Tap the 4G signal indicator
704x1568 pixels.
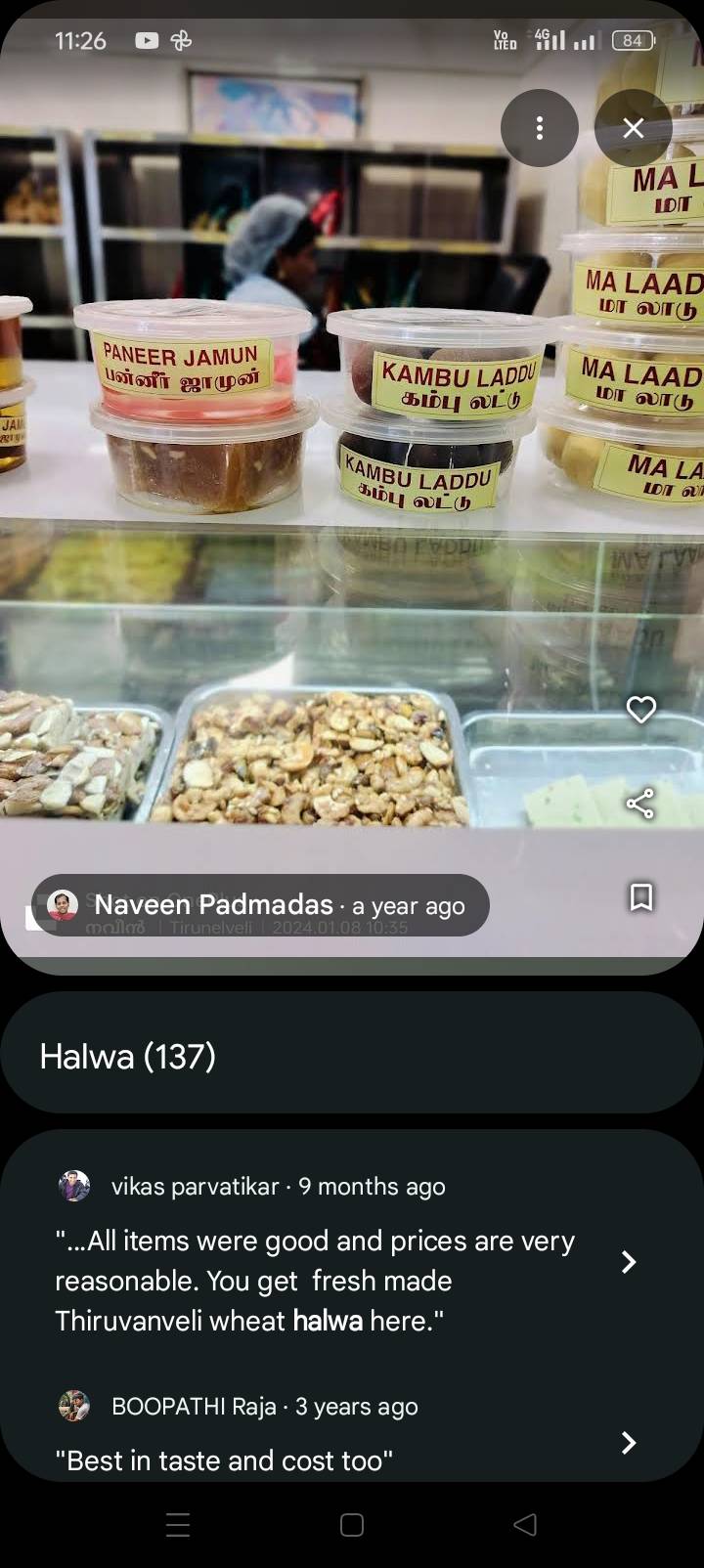coord(549,39)
